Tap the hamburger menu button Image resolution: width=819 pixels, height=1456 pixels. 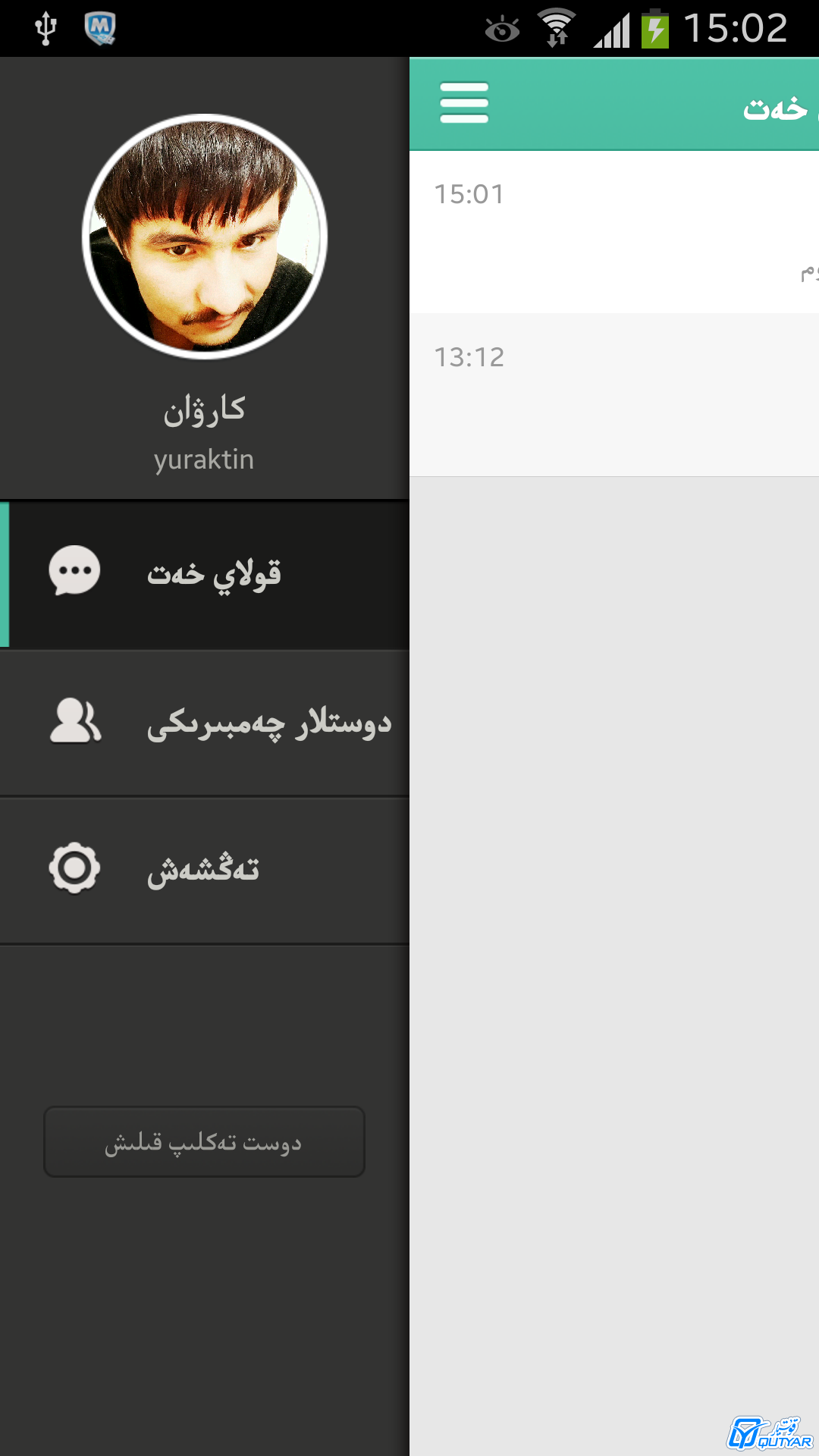pos(464,103)
